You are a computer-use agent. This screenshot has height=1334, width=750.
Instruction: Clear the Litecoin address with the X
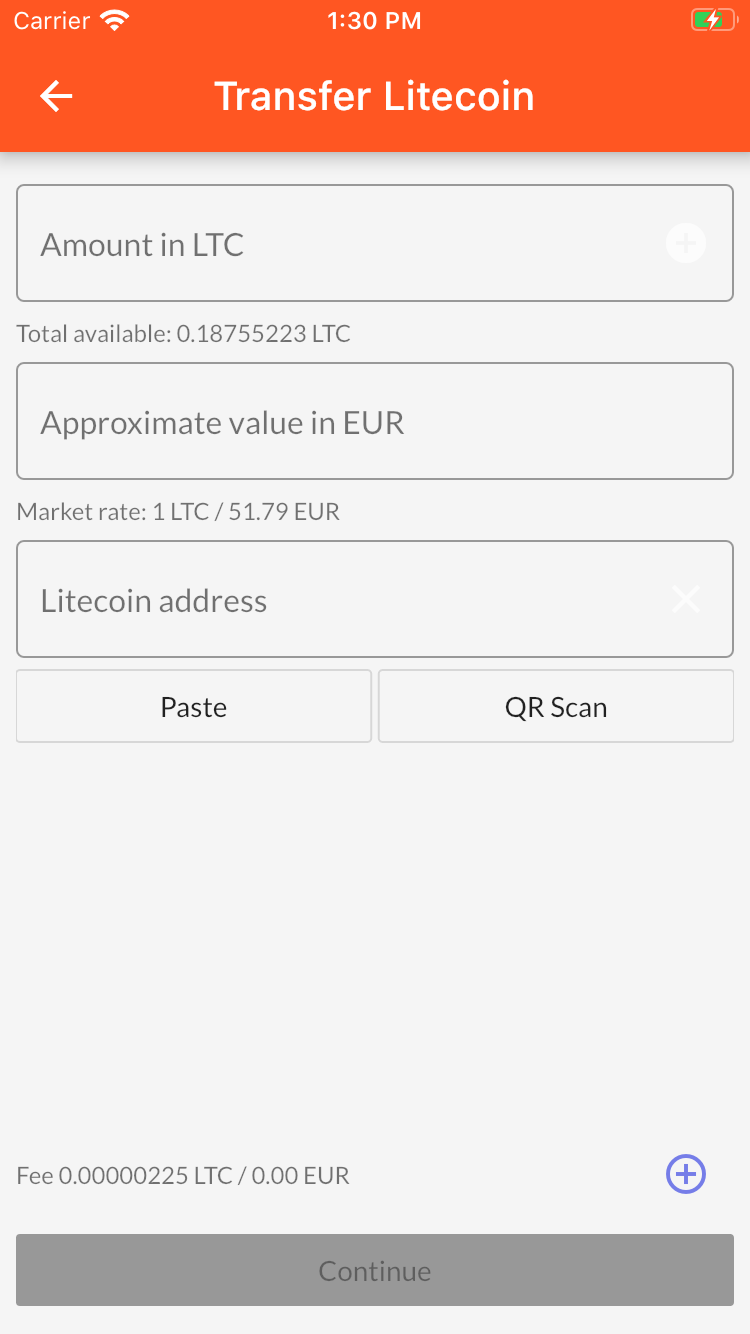(686, 599)
